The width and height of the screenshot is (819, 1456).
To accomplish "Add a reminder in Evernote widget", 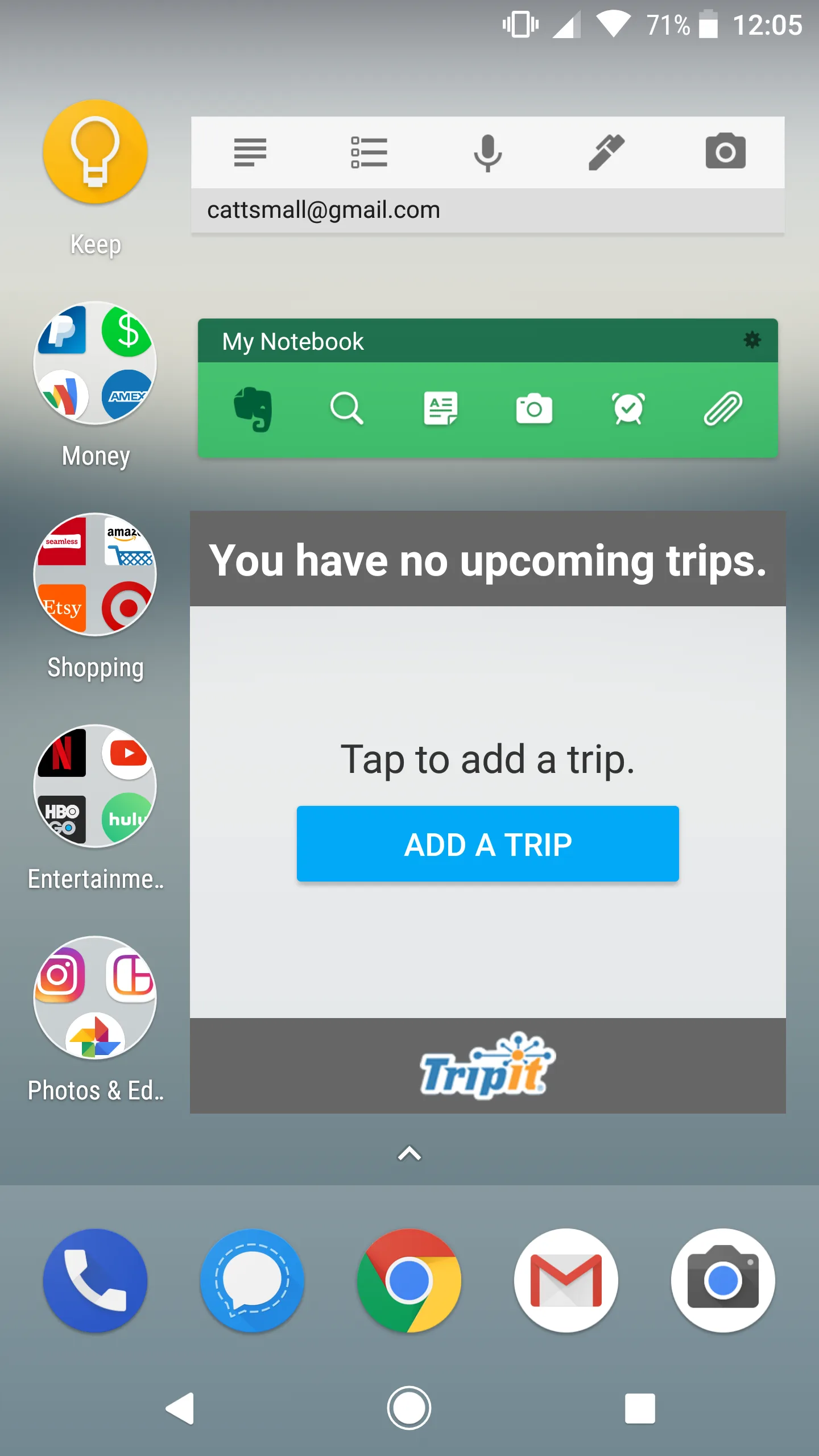I will [x=628, y=408].
